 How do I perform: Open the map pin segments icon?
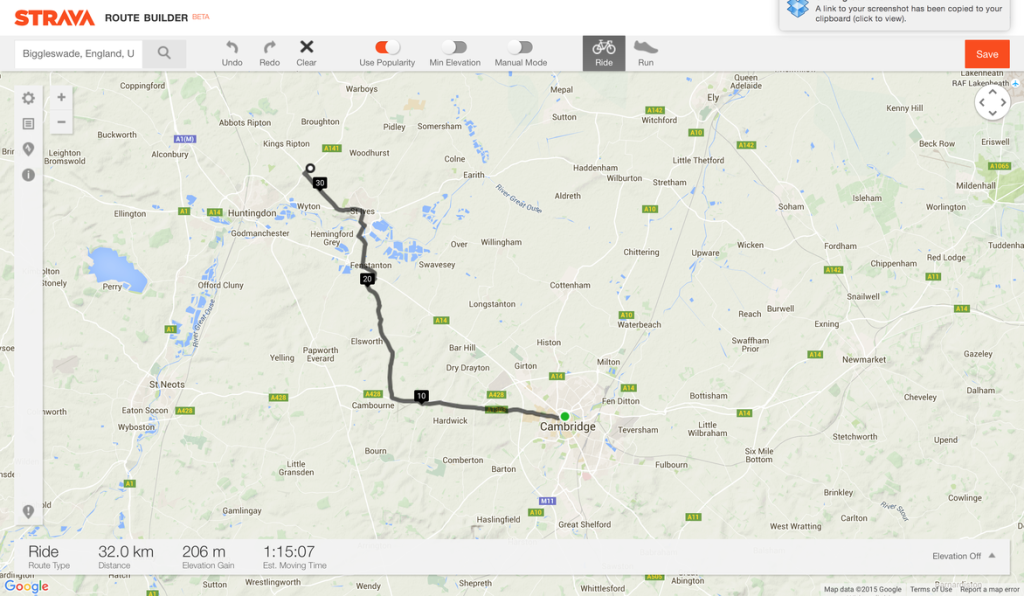(28, 149)
